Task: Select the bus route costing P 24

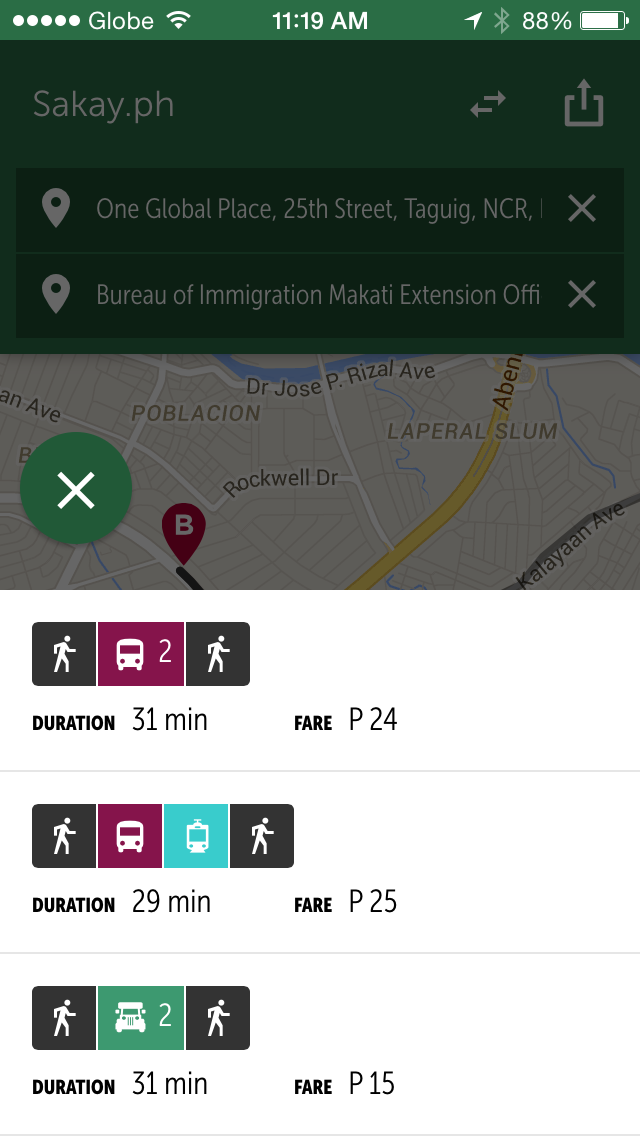Action: pyautogui.click(x=320, y=681)
